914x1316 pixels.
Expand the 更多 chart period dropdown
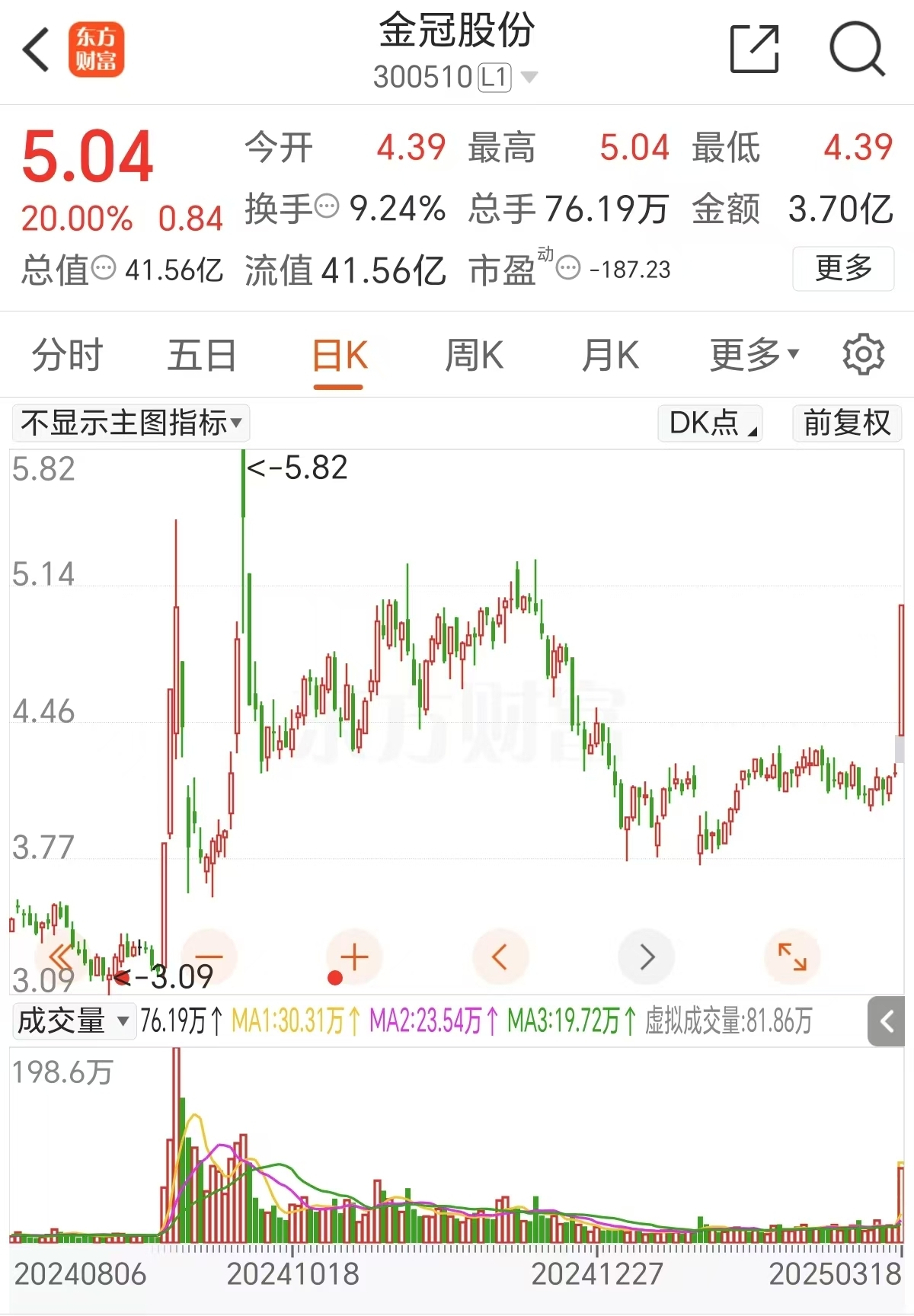coord(754,356)
